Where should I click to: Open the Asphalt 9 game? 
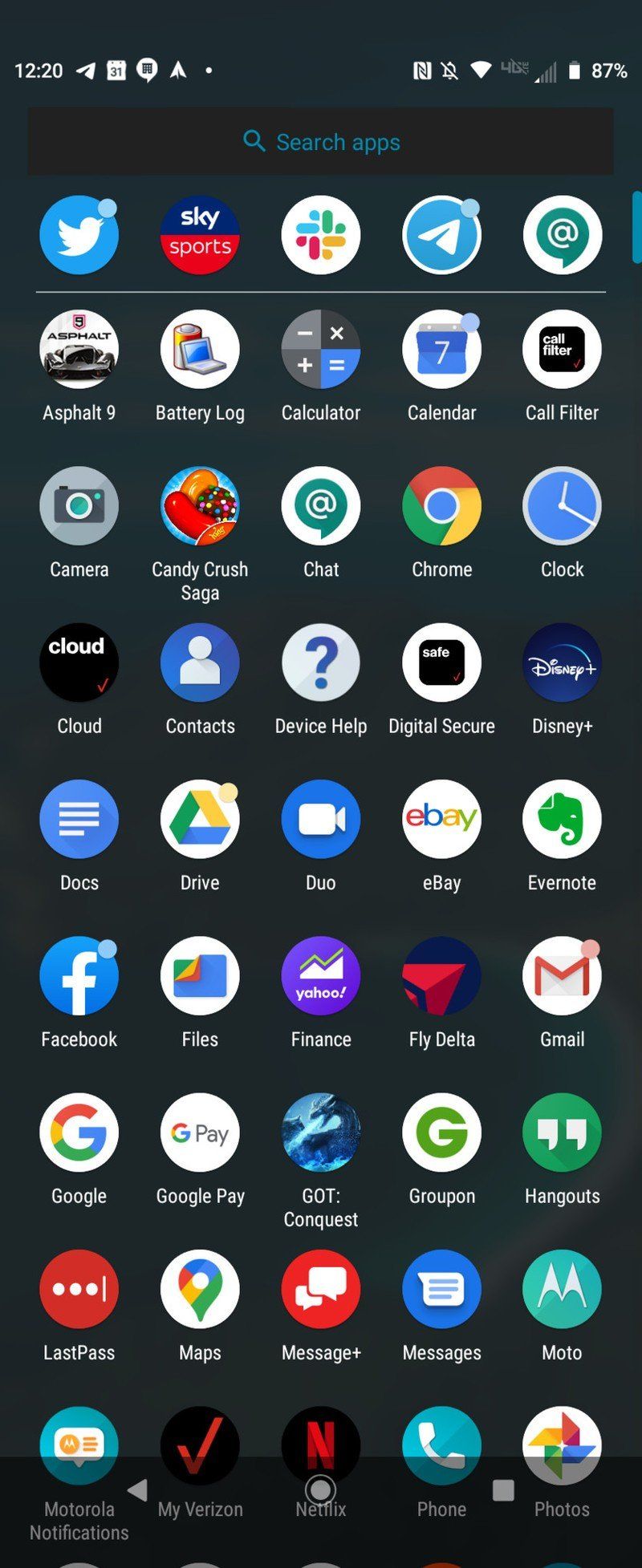pyautogui.click(x=79, y=350)
